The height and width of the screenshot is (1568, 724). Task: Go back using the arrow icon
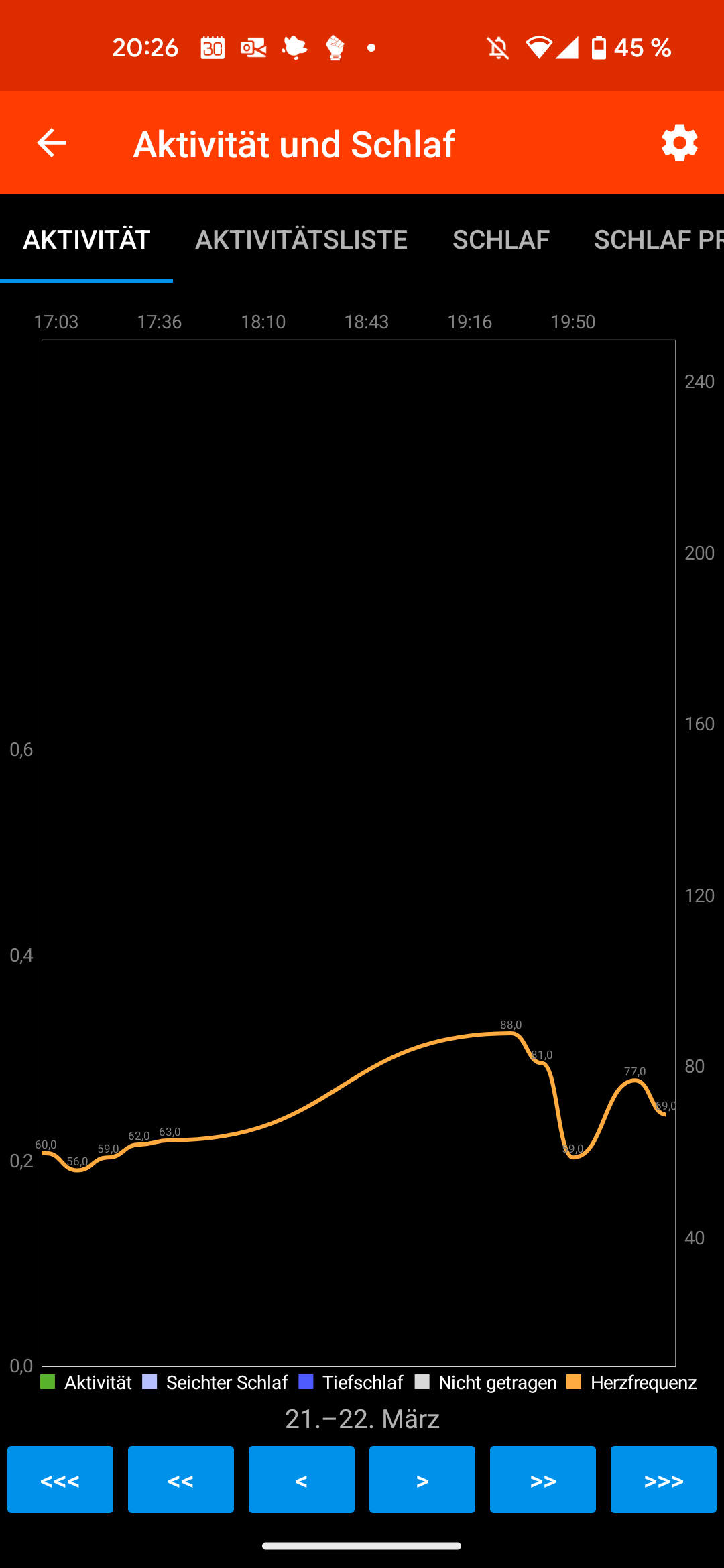pyautogui.click(x=52, y=143)
